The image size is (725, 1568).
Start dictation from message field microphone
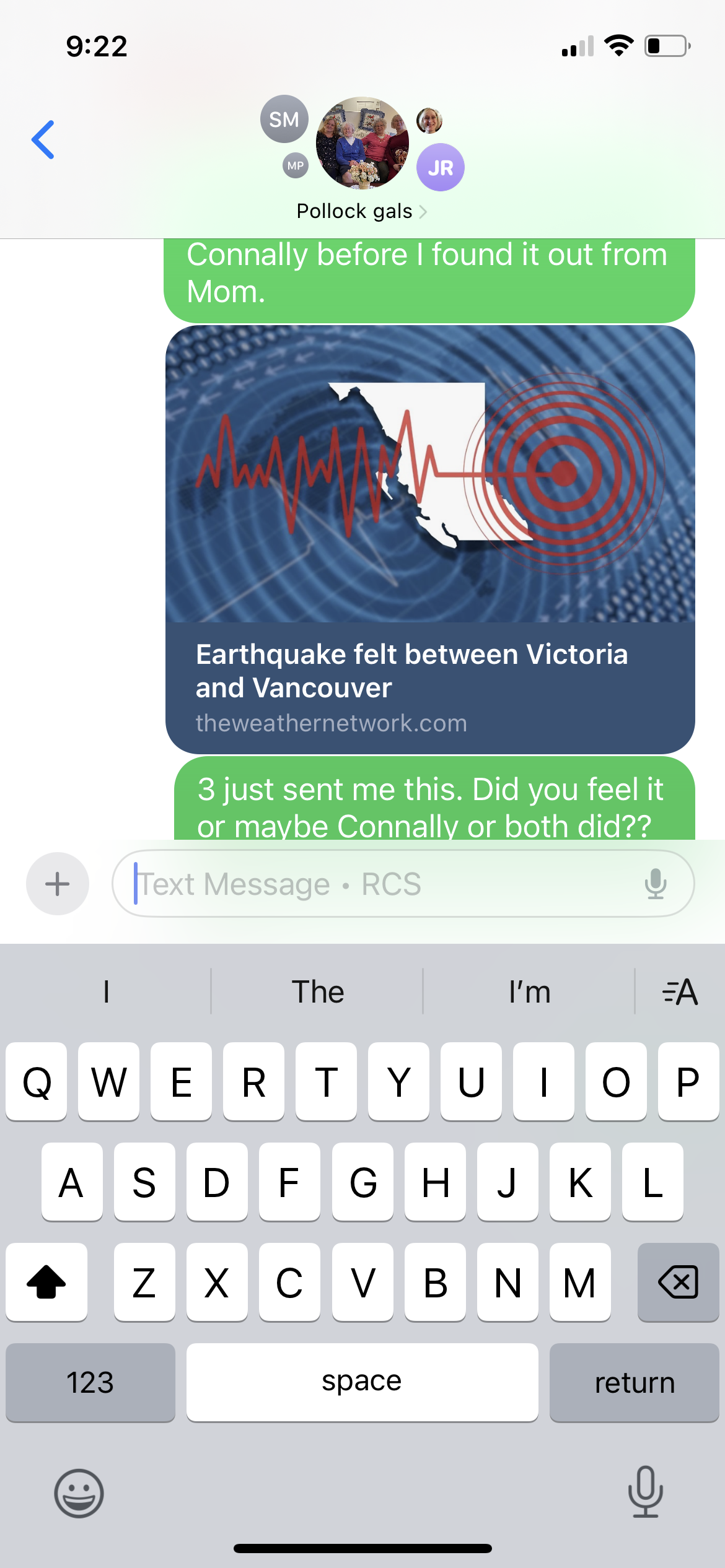coord(656,884)
